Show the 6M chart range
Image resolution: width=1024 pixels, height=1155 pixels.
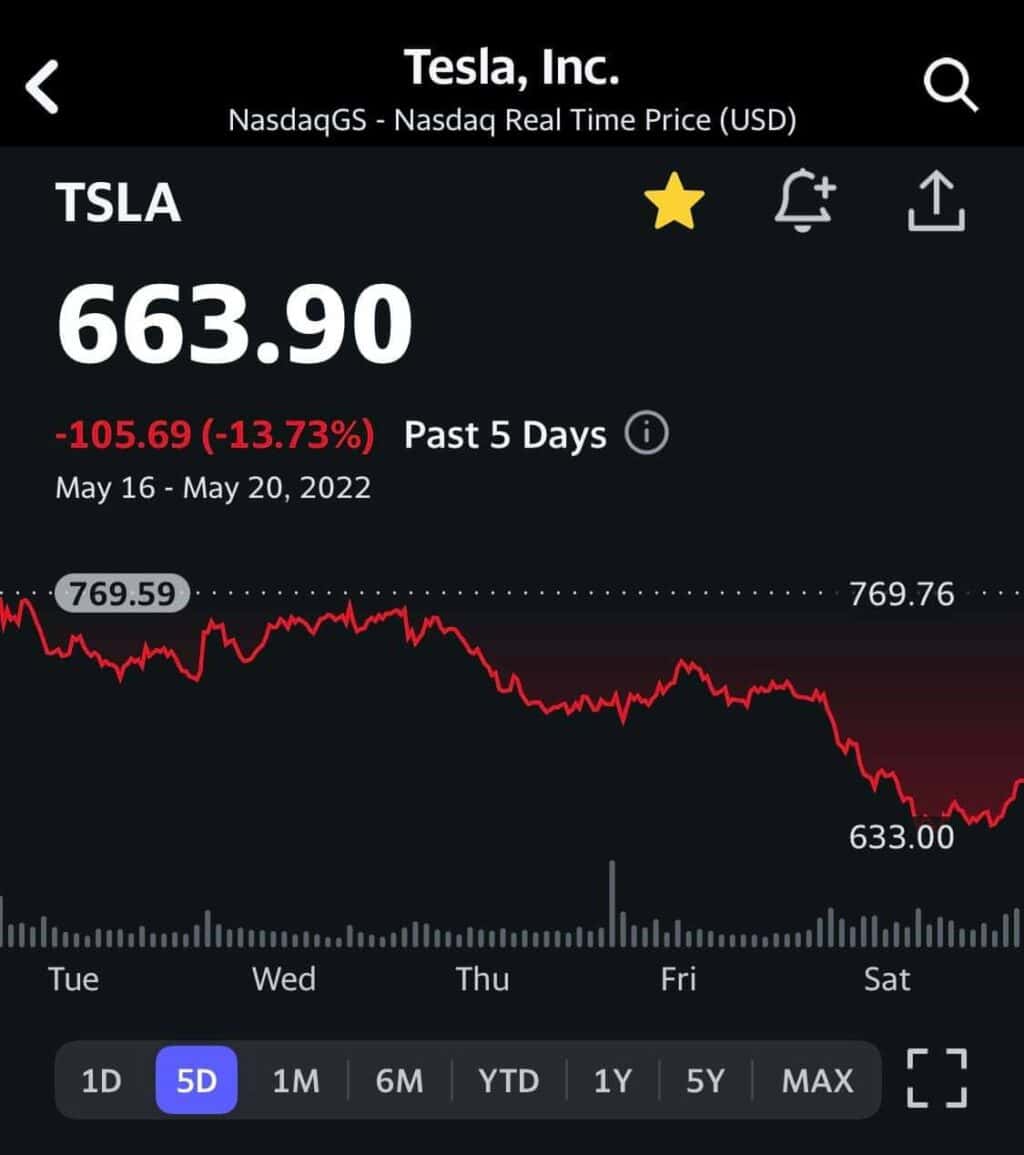(x=399, y=1081)
